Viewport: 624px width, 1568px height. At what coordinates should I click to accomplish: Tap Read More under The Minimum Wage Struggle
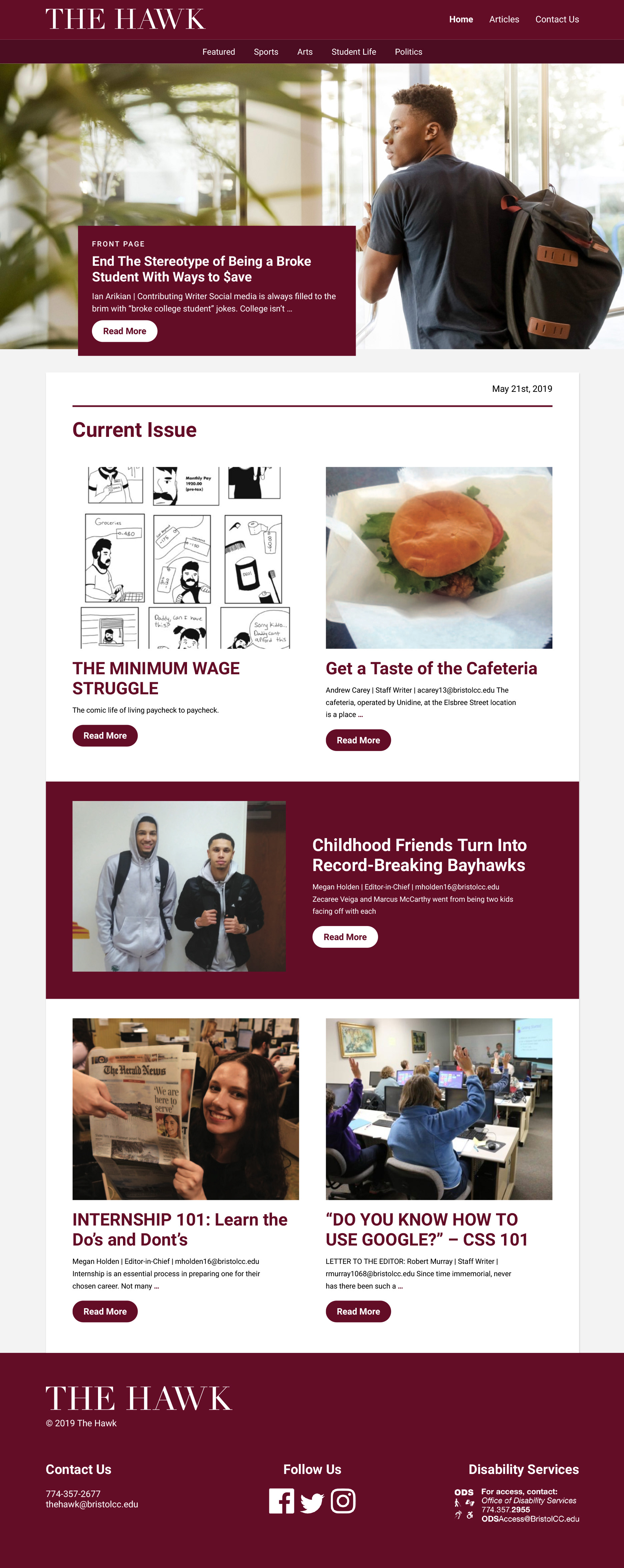click(105, 735)
